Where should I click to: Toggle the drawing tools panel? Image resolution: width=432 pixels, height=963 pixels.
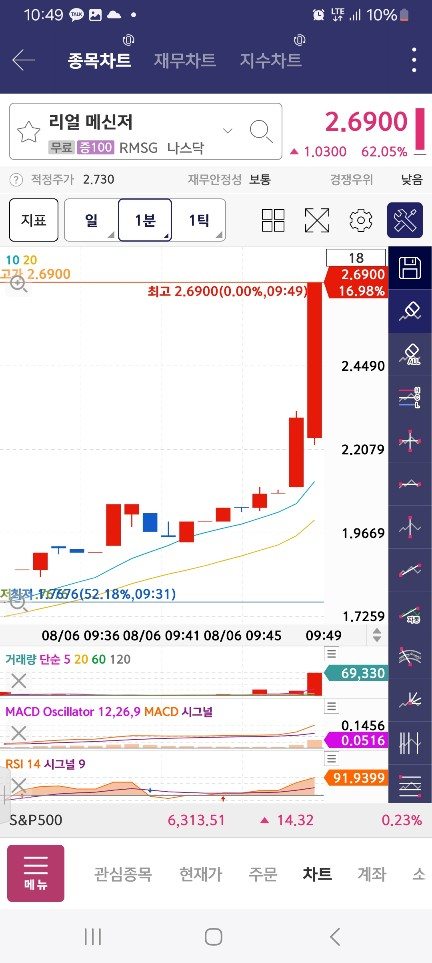[x=405, y=220]
